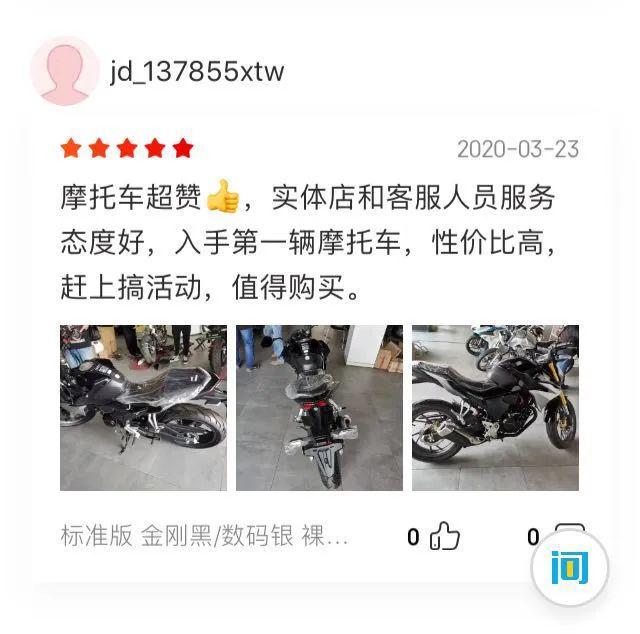View the middle photo, motorcycle rear view
The height and width of the screenshot is (634, 640).
pos(319,407)
